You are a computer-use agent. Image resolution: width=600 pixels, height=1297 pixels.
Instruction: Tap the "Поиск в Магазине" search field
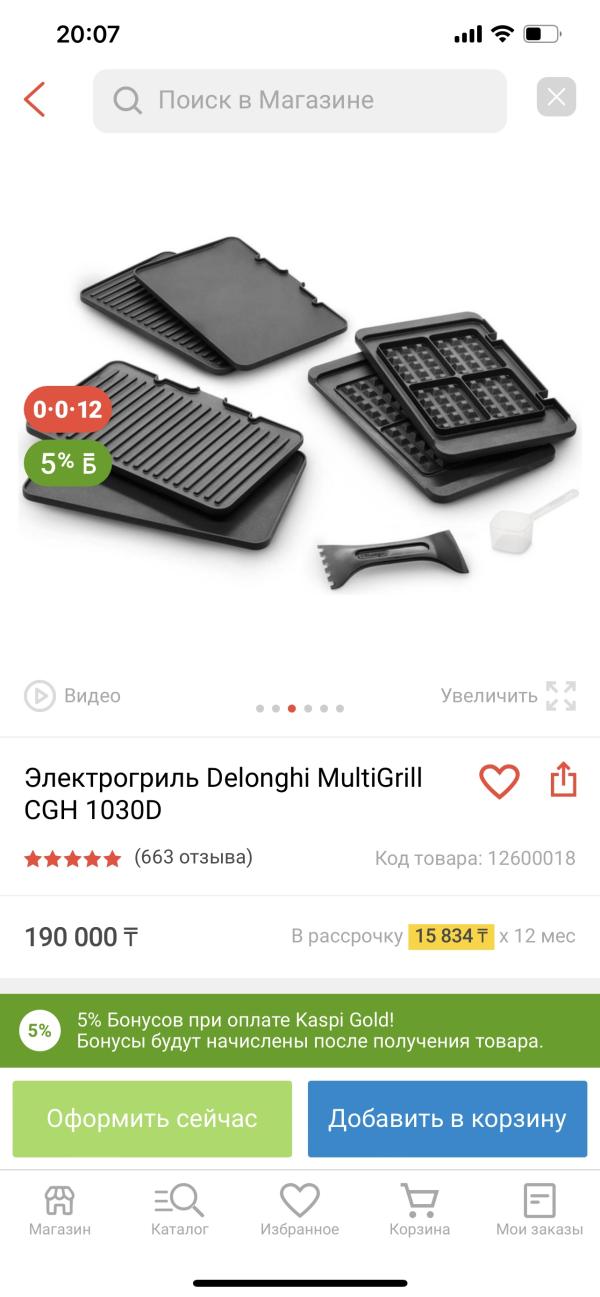[x=300, y=100]
